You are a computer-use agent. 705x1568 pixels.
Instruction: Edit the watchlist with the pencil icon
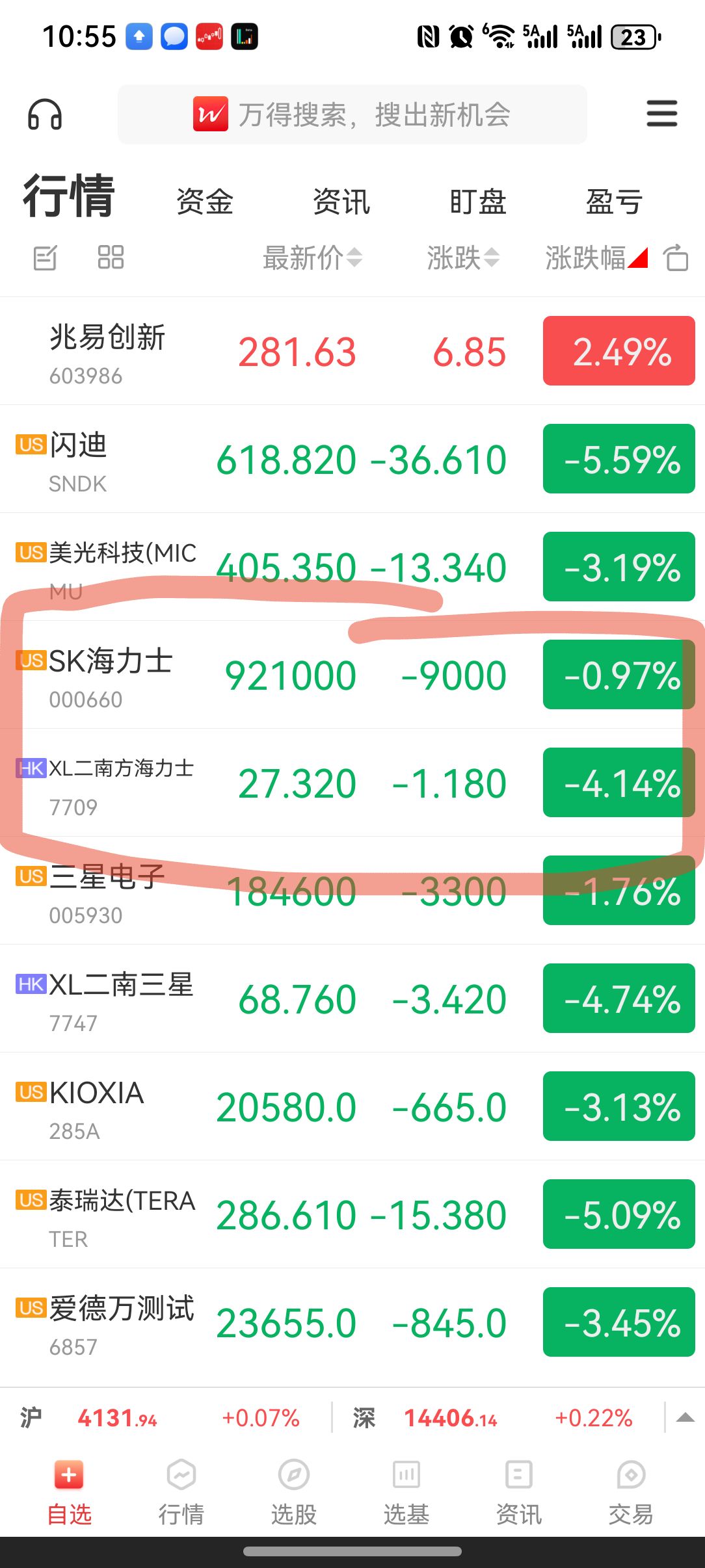click(x=46, y=257)
